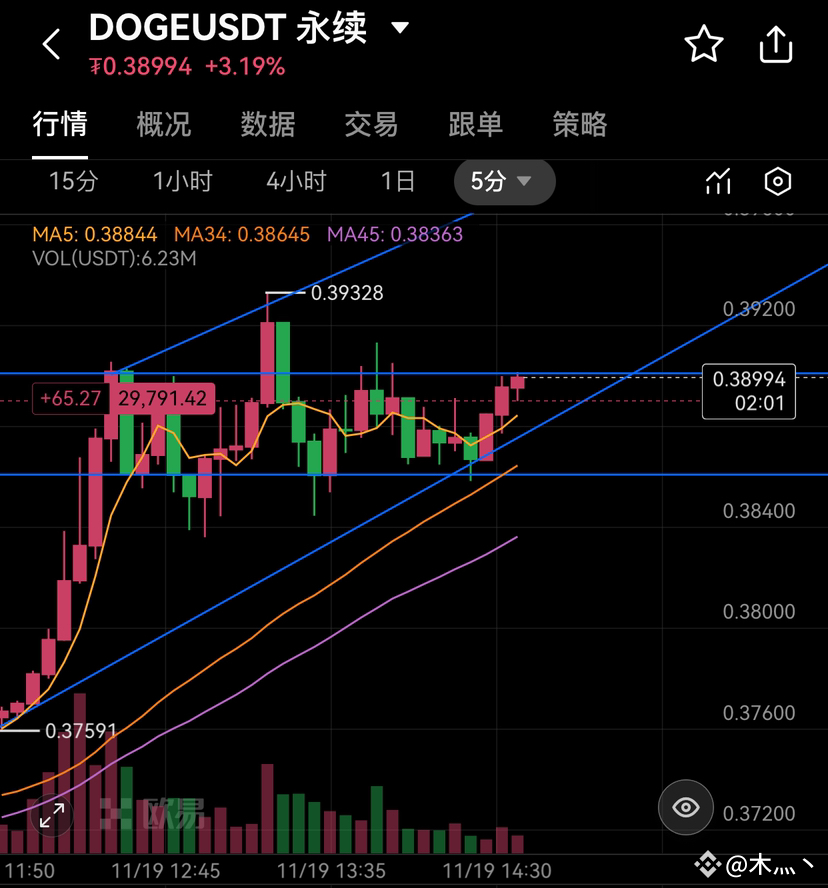Select the 1日 timeframe

[397, 182]
